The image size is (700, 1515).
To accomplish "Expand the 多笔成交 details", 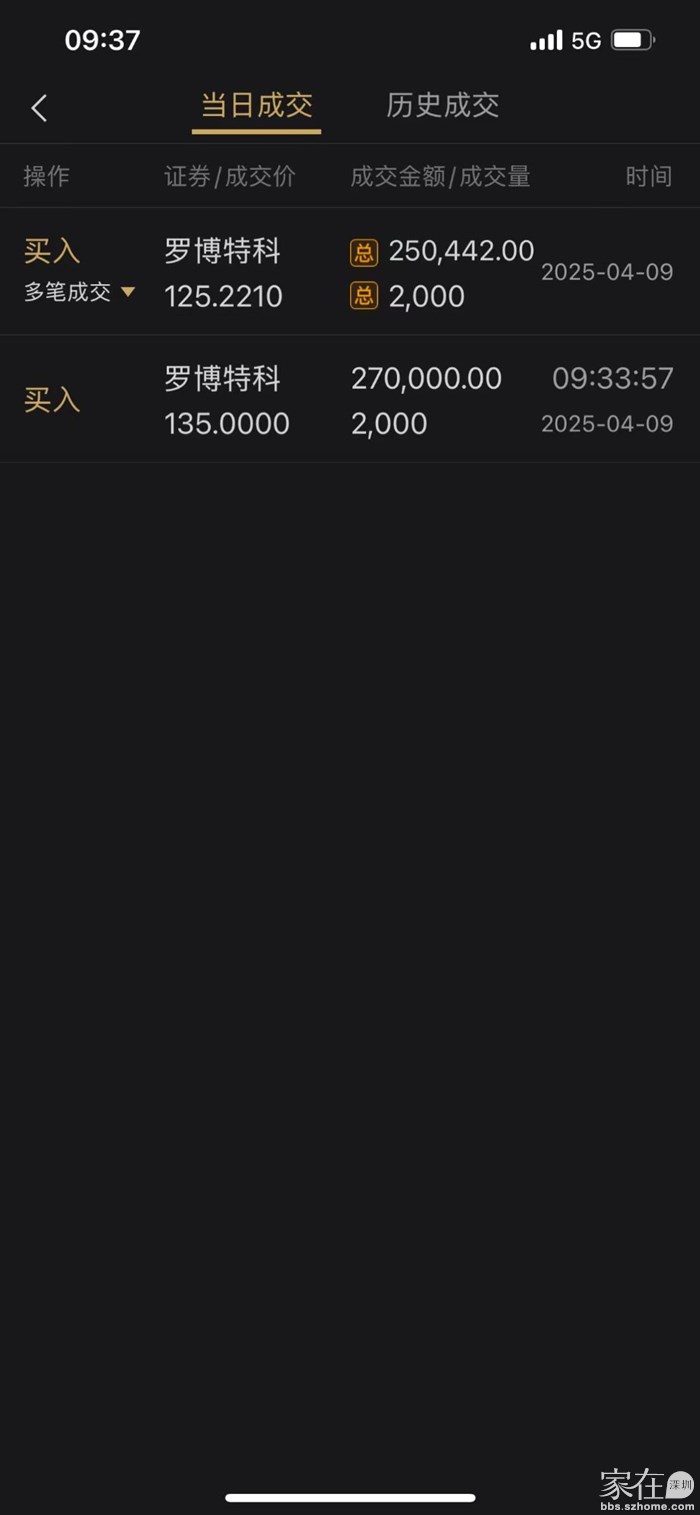I will pos(80,293).
